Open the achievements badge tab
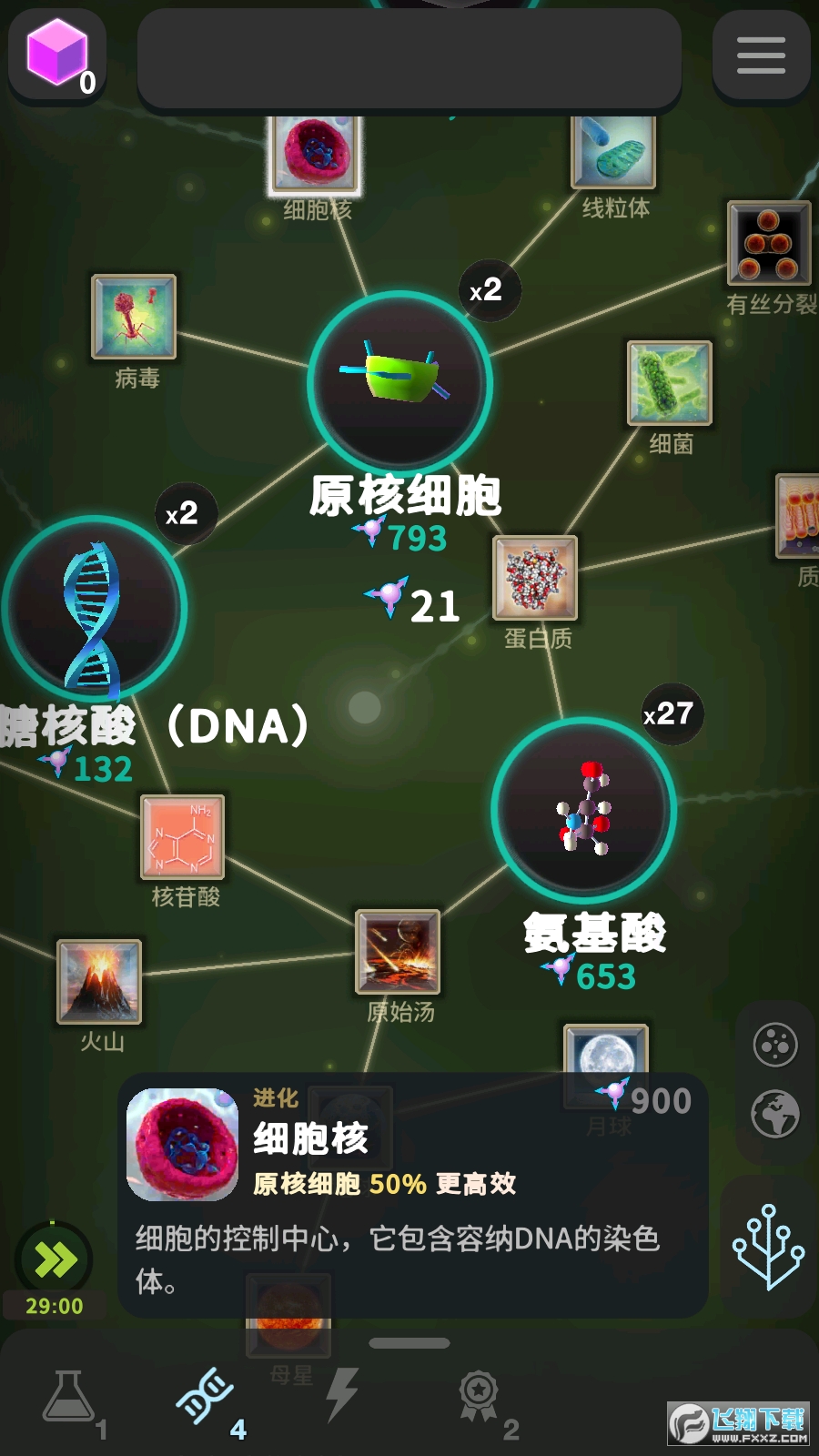819x1456 pixels. tap(479, 1396)
